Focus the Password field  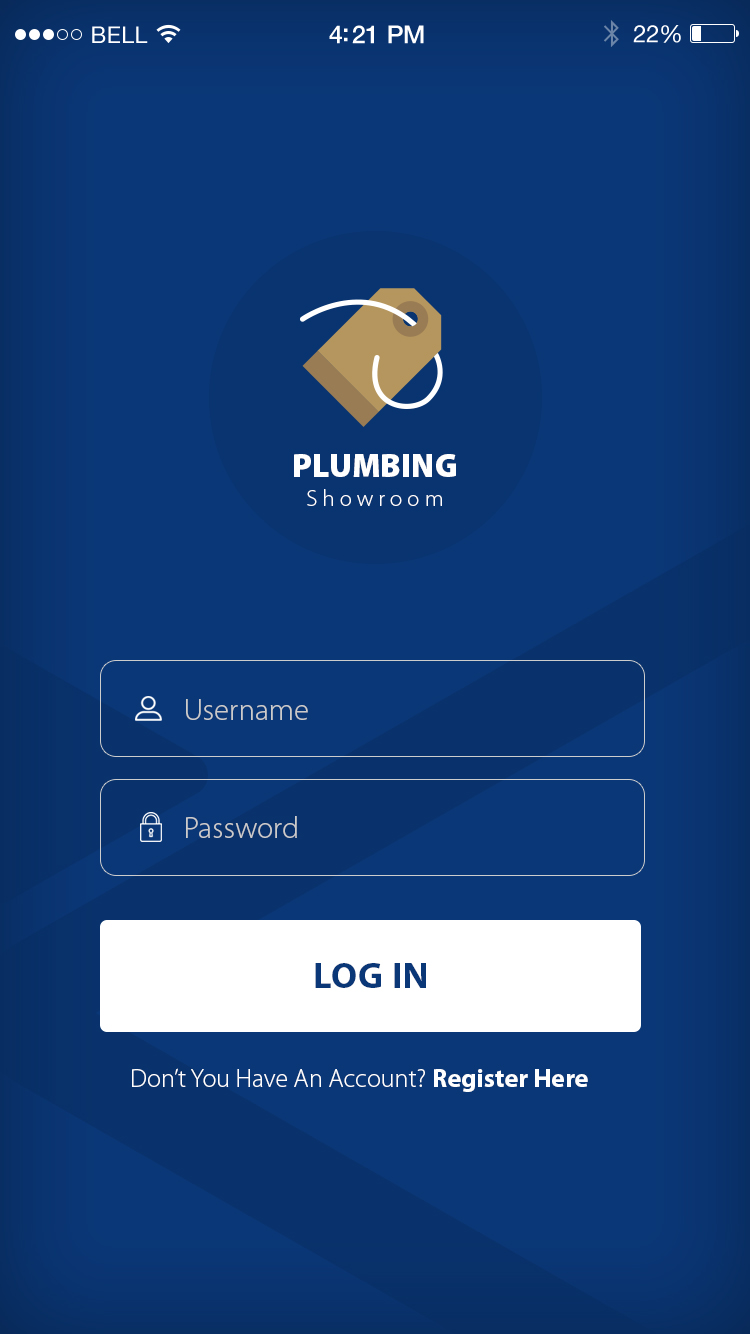click(372, 828)
